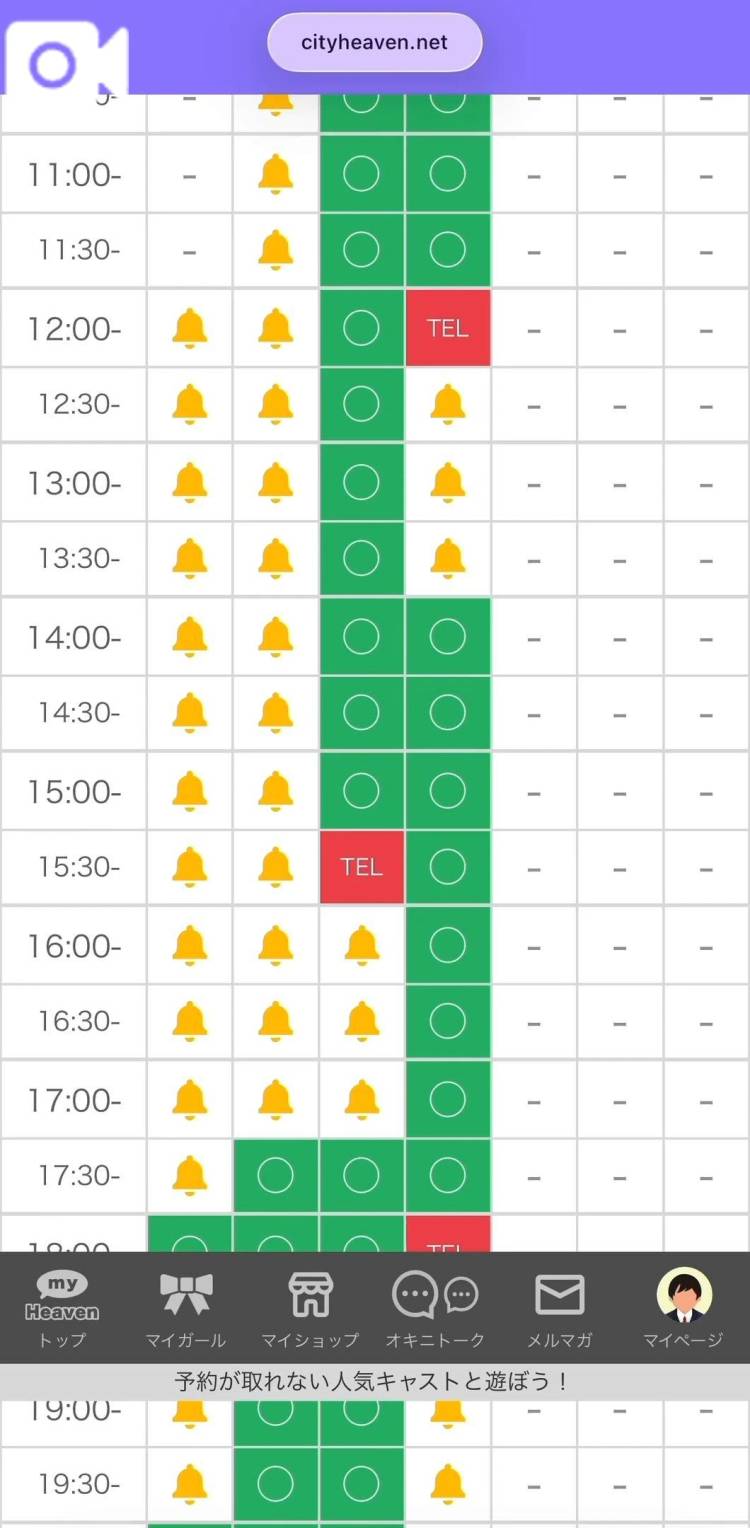Open the メルマガ tab
Screen dimensions: 750x1528
(x=560, y=1308)
